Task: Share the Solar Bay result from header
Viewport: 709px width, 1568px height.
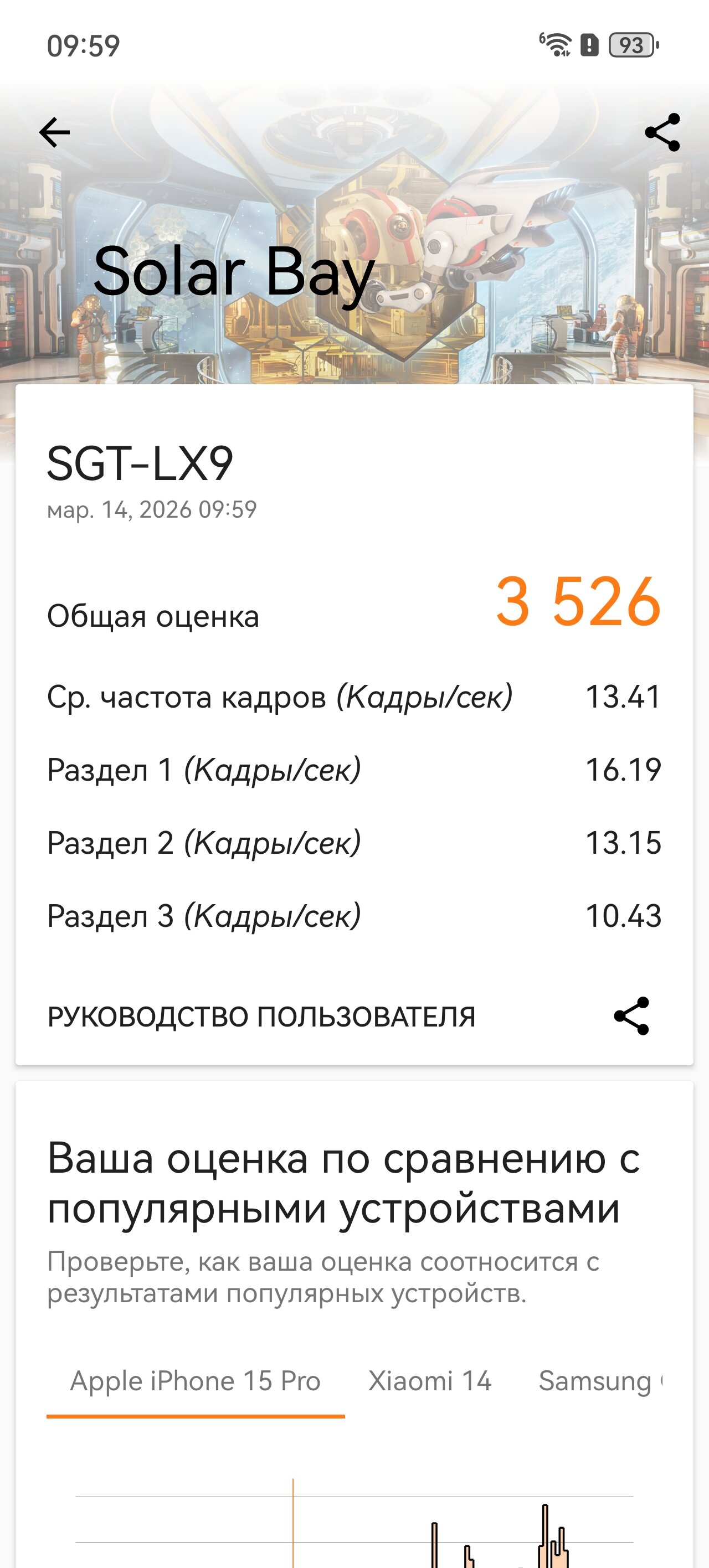Action: 662,132
